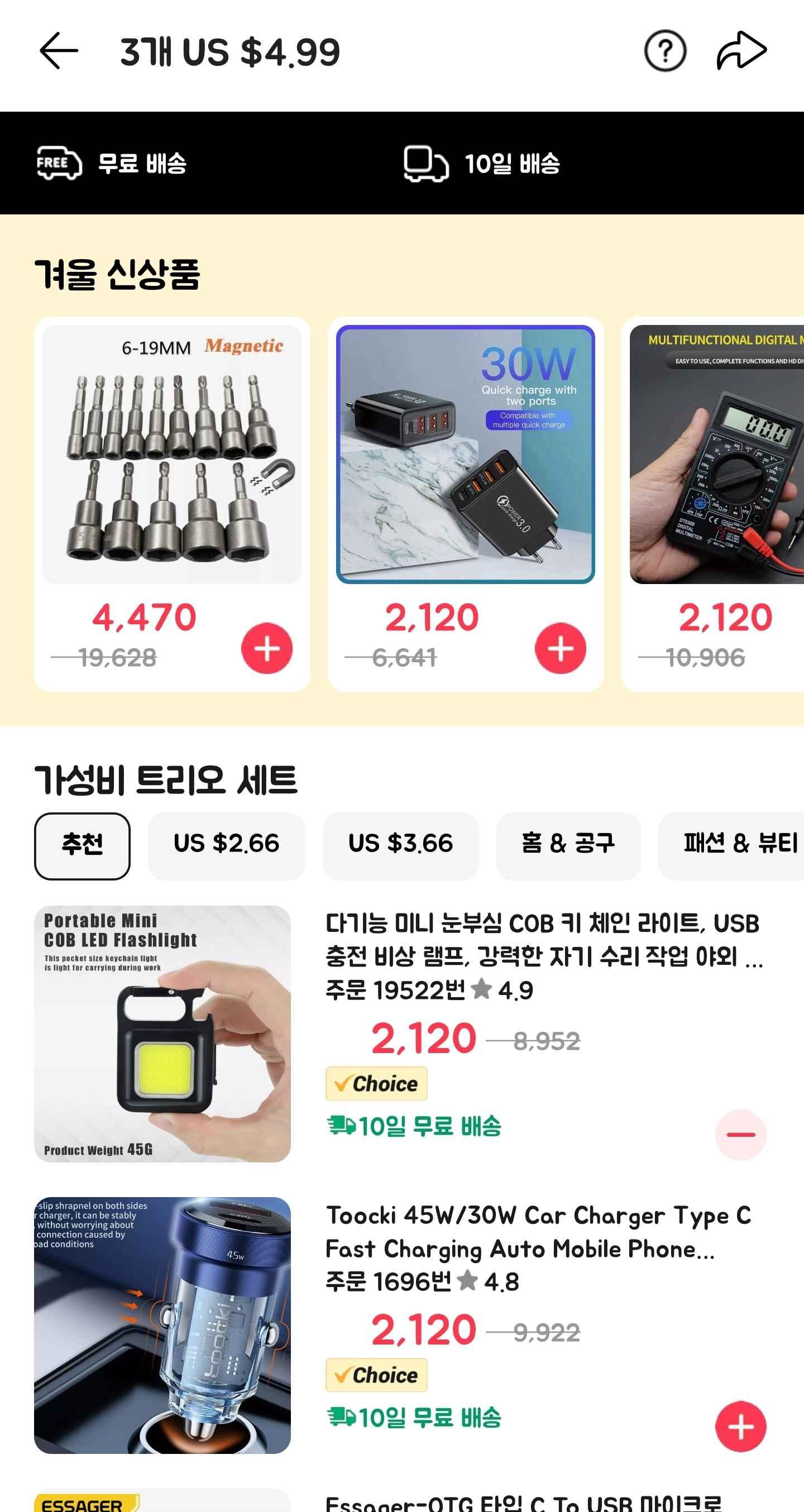Image resolution: width=804 pixels, height=1512 pixels.
Task: Add the magnetic socket set to bundle
Action: tap(266, 648)
